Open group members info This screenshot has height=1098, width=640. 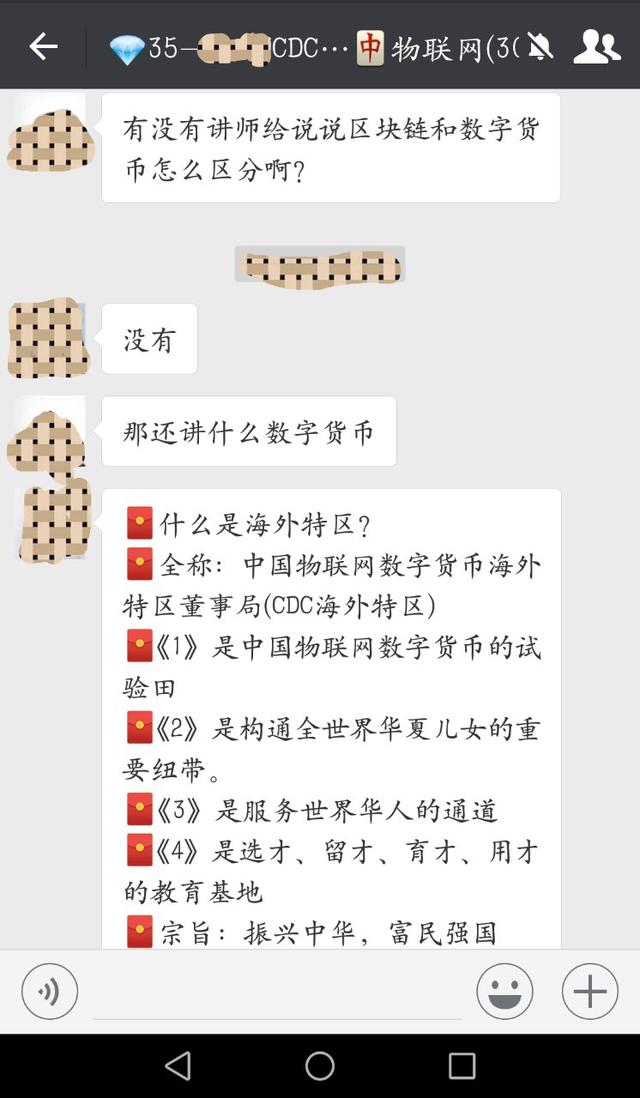click(x=597, y=46)
